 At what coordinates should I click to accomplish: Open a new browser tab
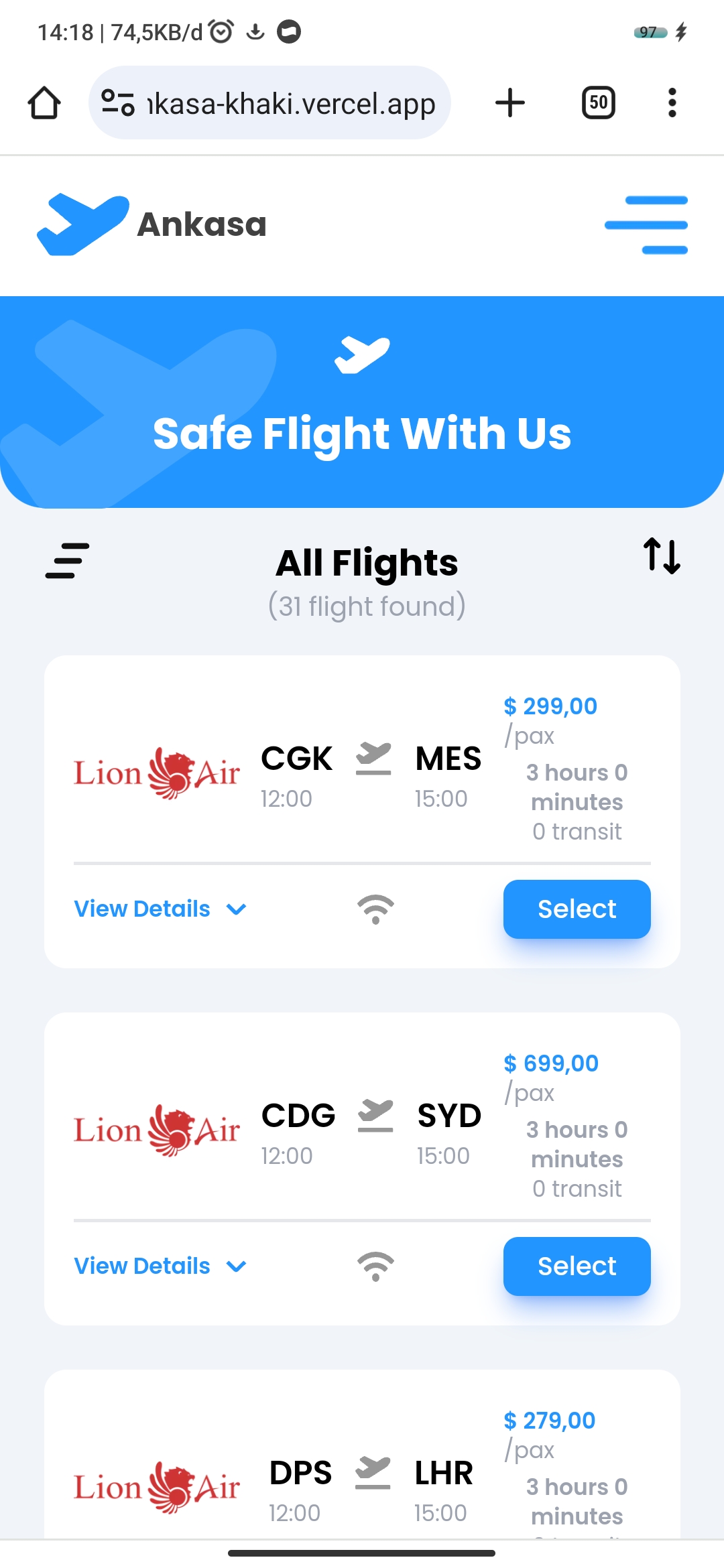click(509, 103)
